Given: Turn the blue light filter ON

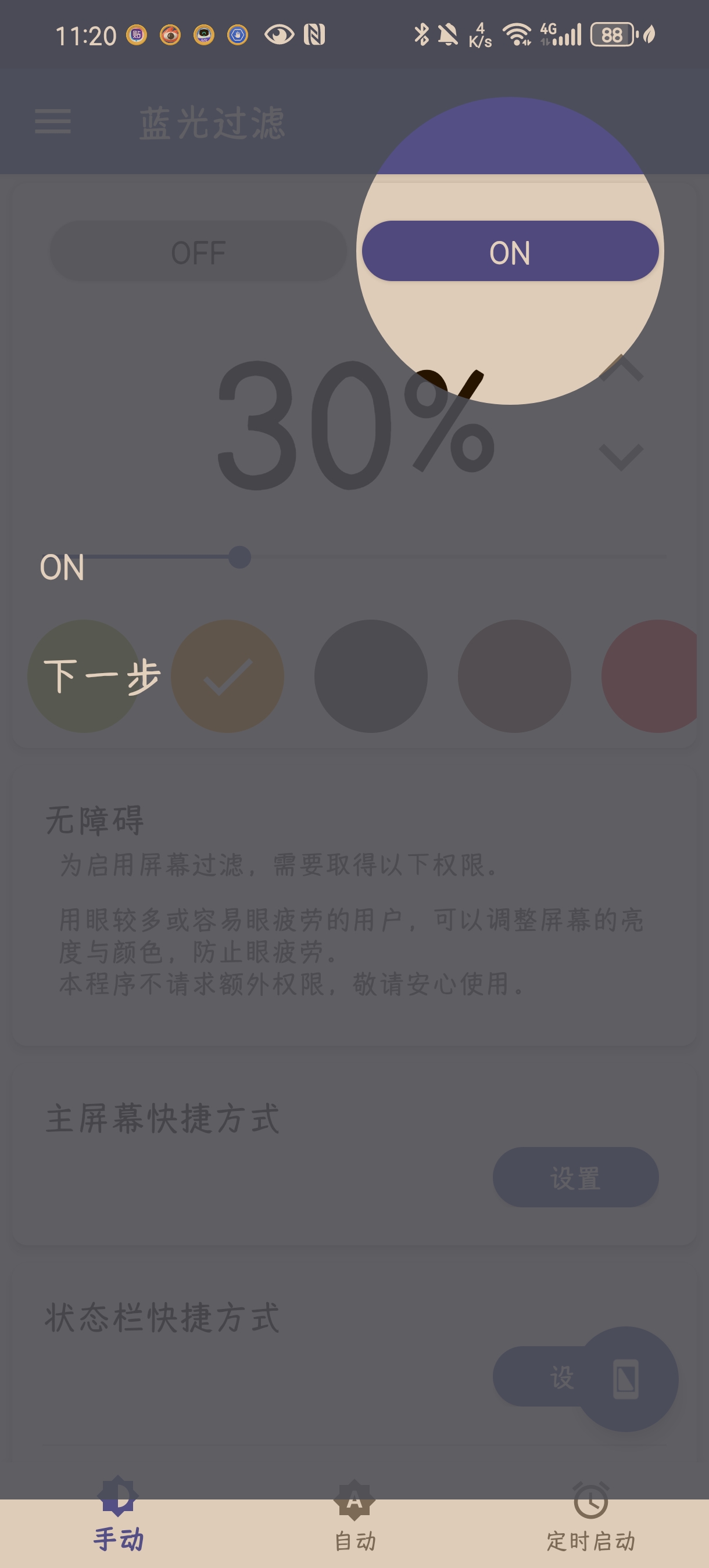Looking at the screenshot, I should tap(510, 251).
